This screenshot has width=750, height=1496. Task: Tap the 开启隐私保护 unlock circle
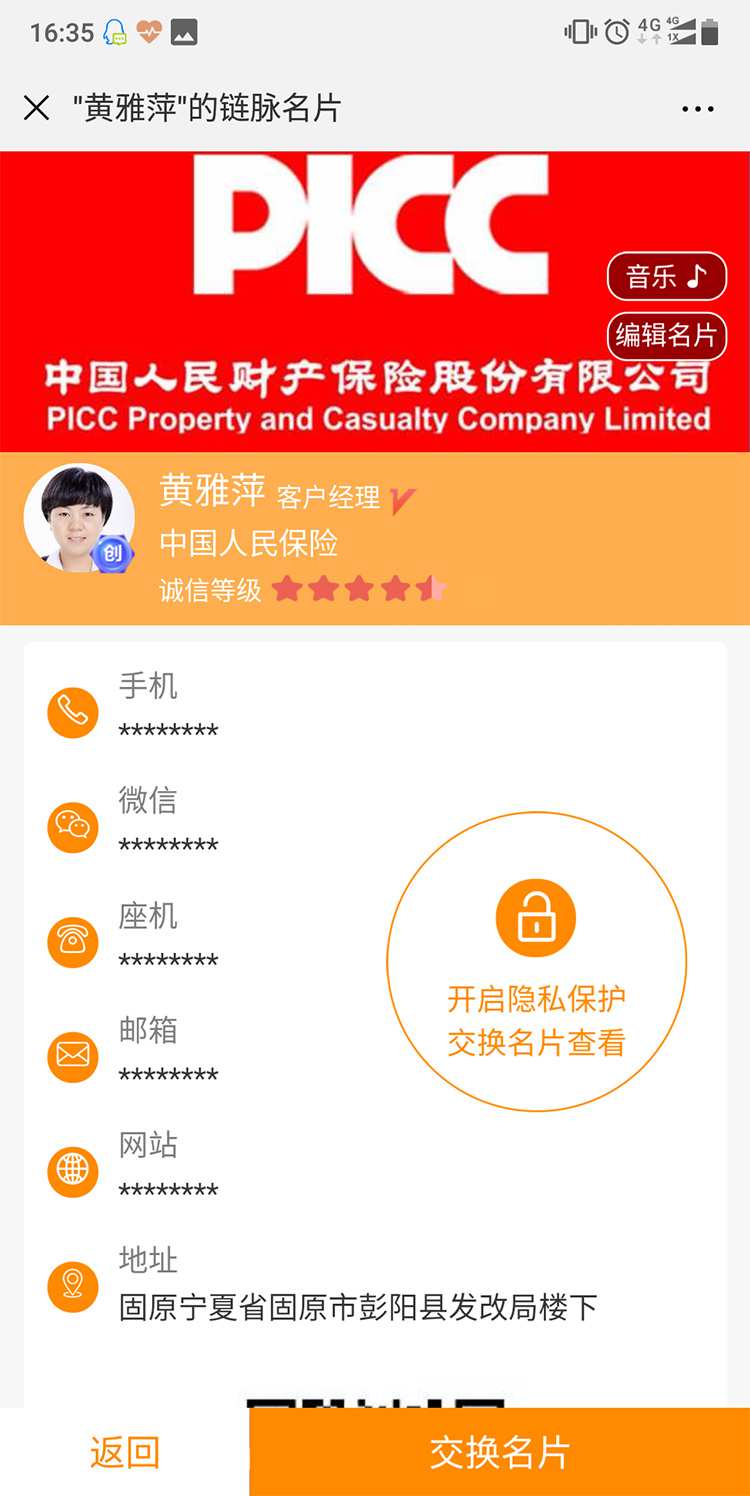536,961
